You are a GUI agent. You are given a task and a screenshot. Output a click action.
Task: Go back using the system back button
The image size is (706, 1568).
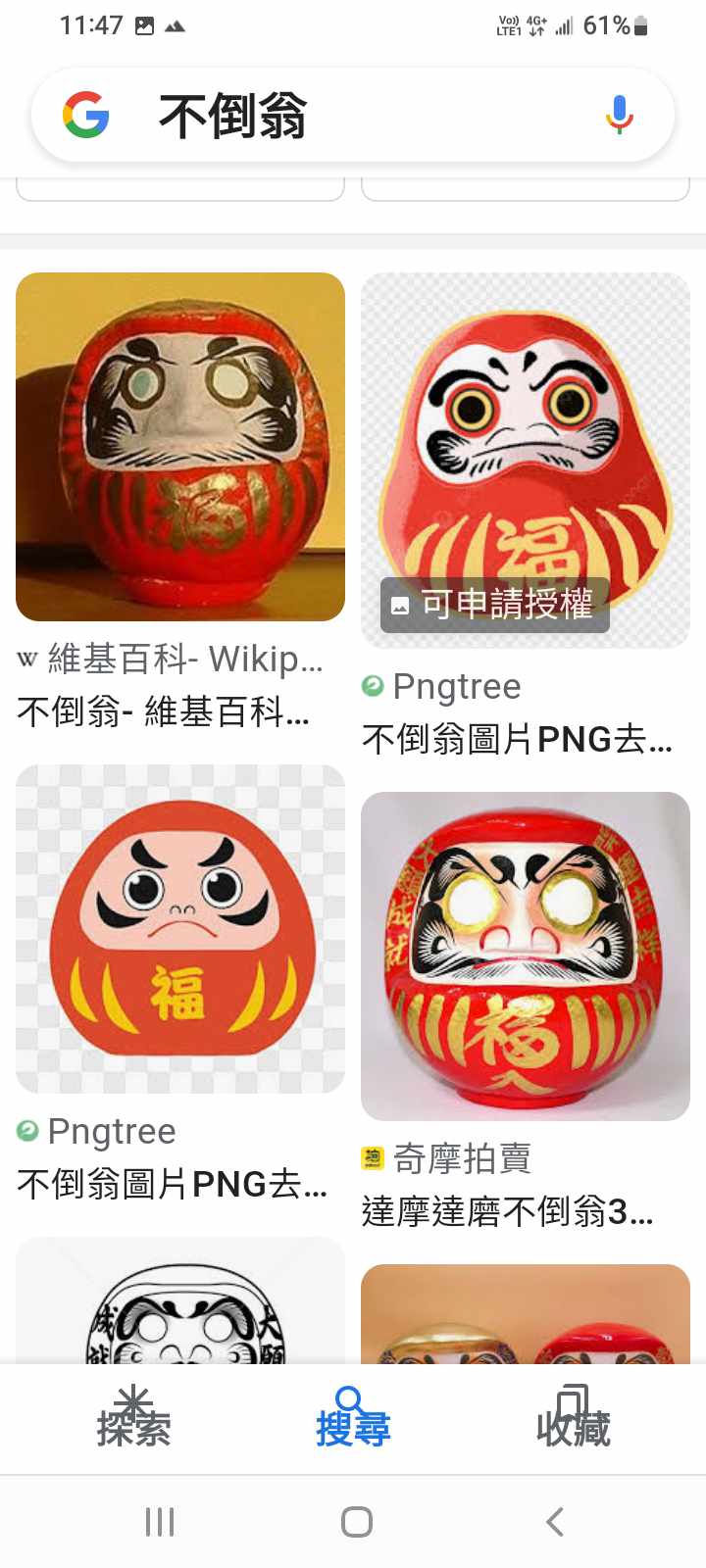tap(554, 1522)
